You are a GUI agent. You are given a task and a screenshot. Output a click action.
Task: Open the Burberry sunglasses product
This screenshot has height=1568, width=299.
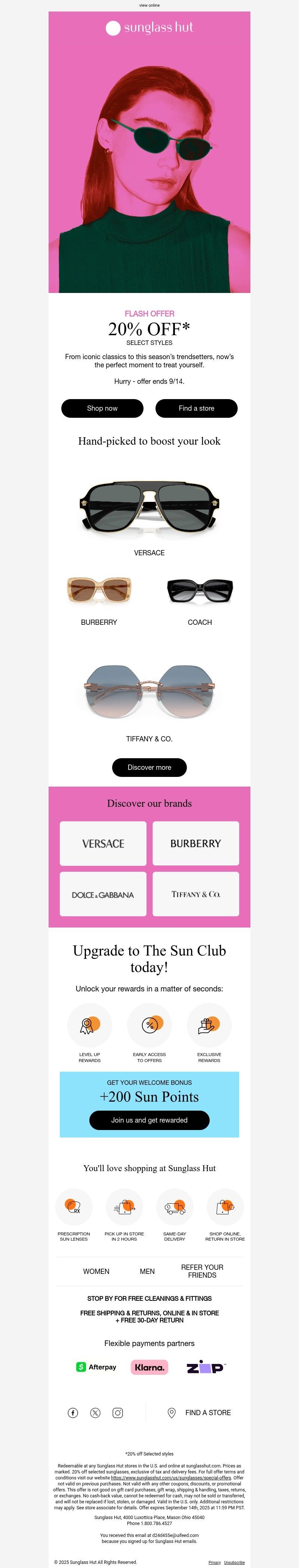point(99,590)
